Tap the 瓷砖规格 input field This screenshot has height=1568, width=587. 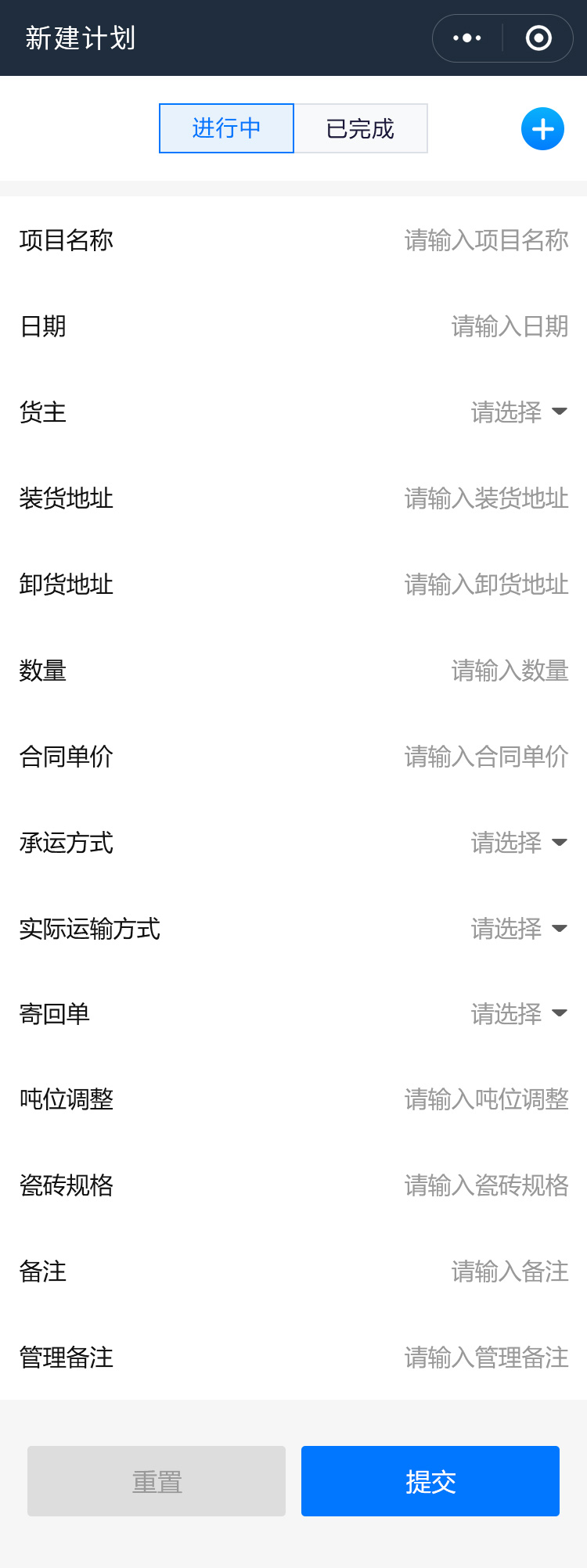485,1185
